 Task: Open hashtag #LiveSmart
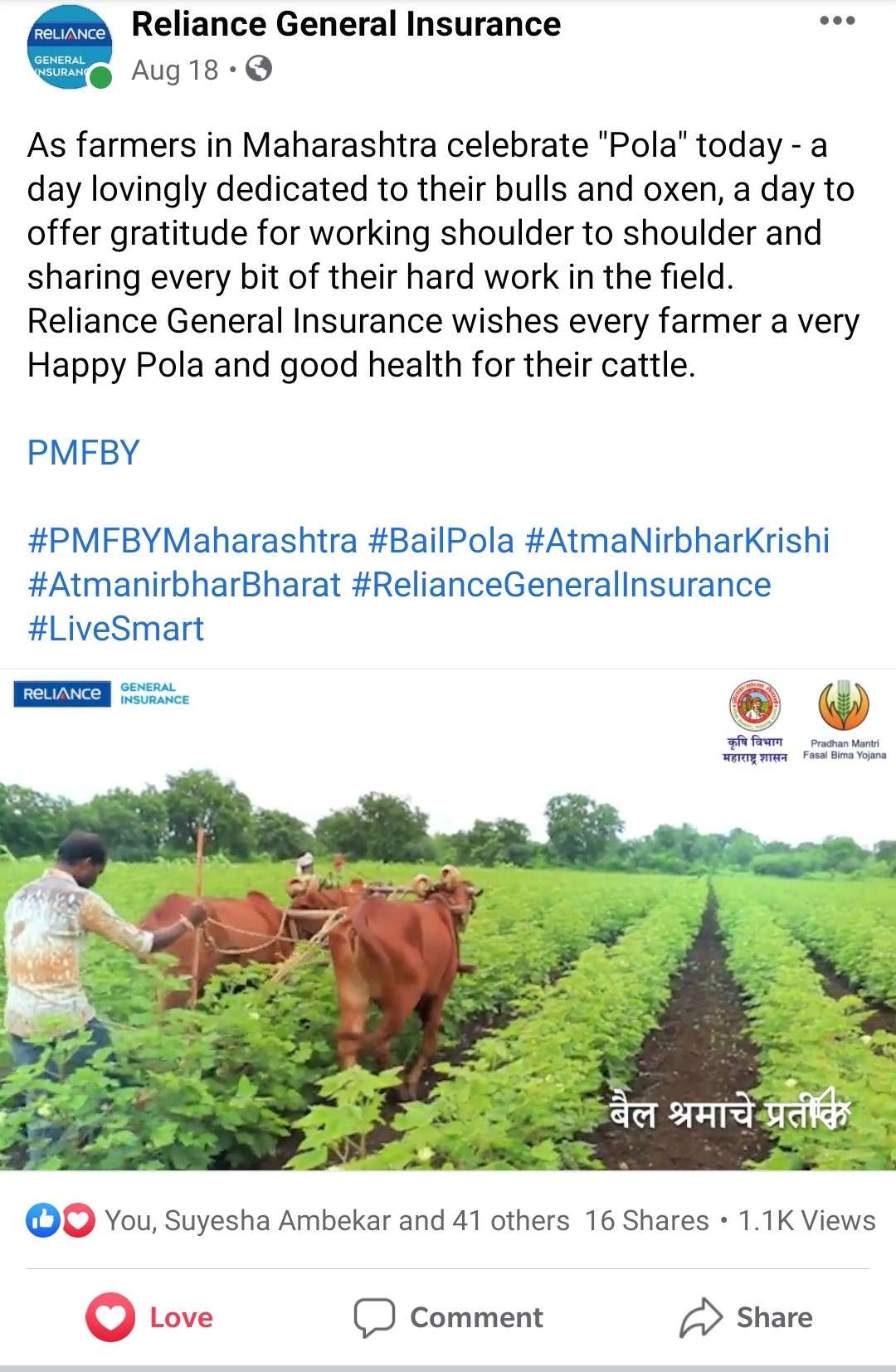(116, 629)
